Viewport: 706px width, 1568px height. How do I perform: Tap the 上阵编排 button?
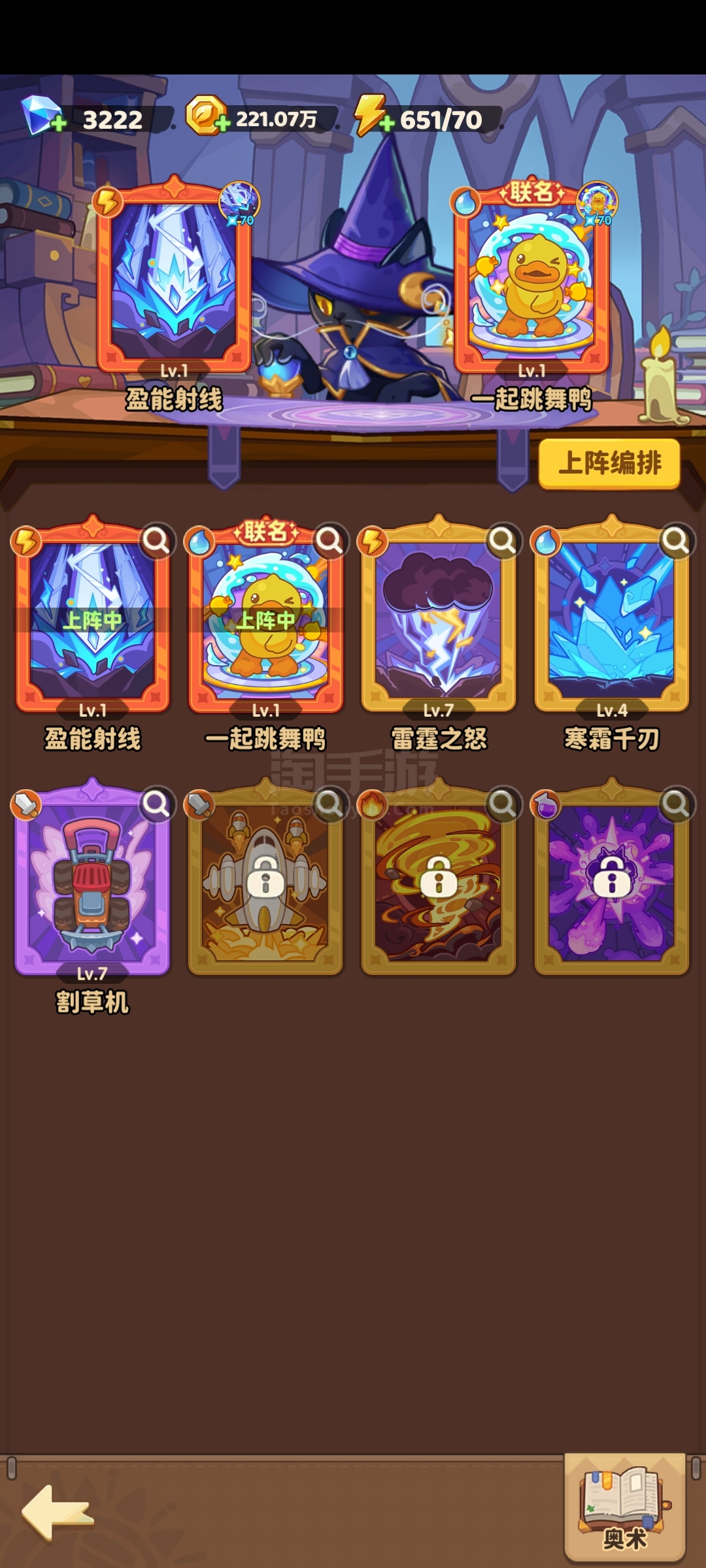click(x=609, y=463)
